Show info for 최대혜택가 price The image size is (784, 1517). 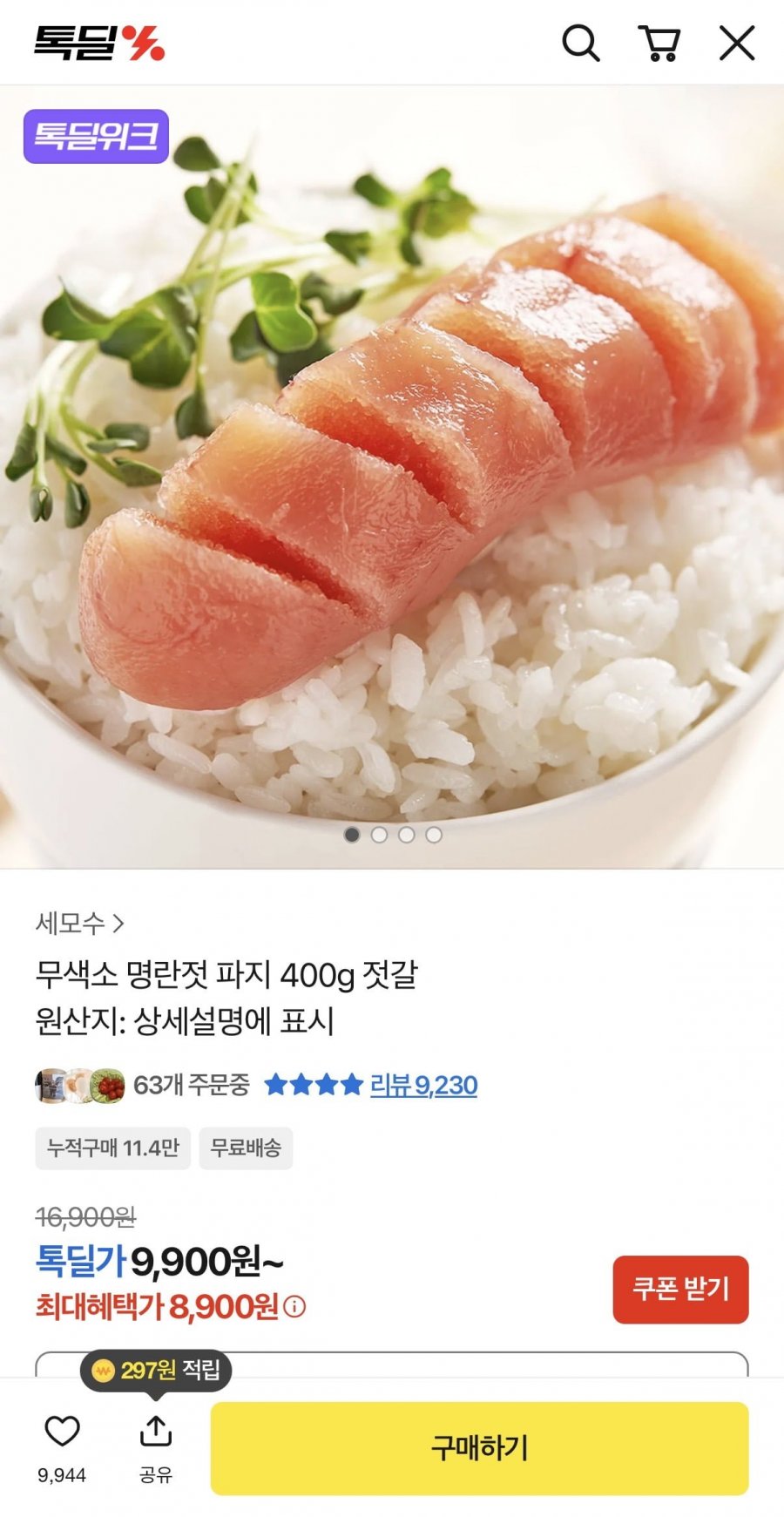tap(294, 1307)
